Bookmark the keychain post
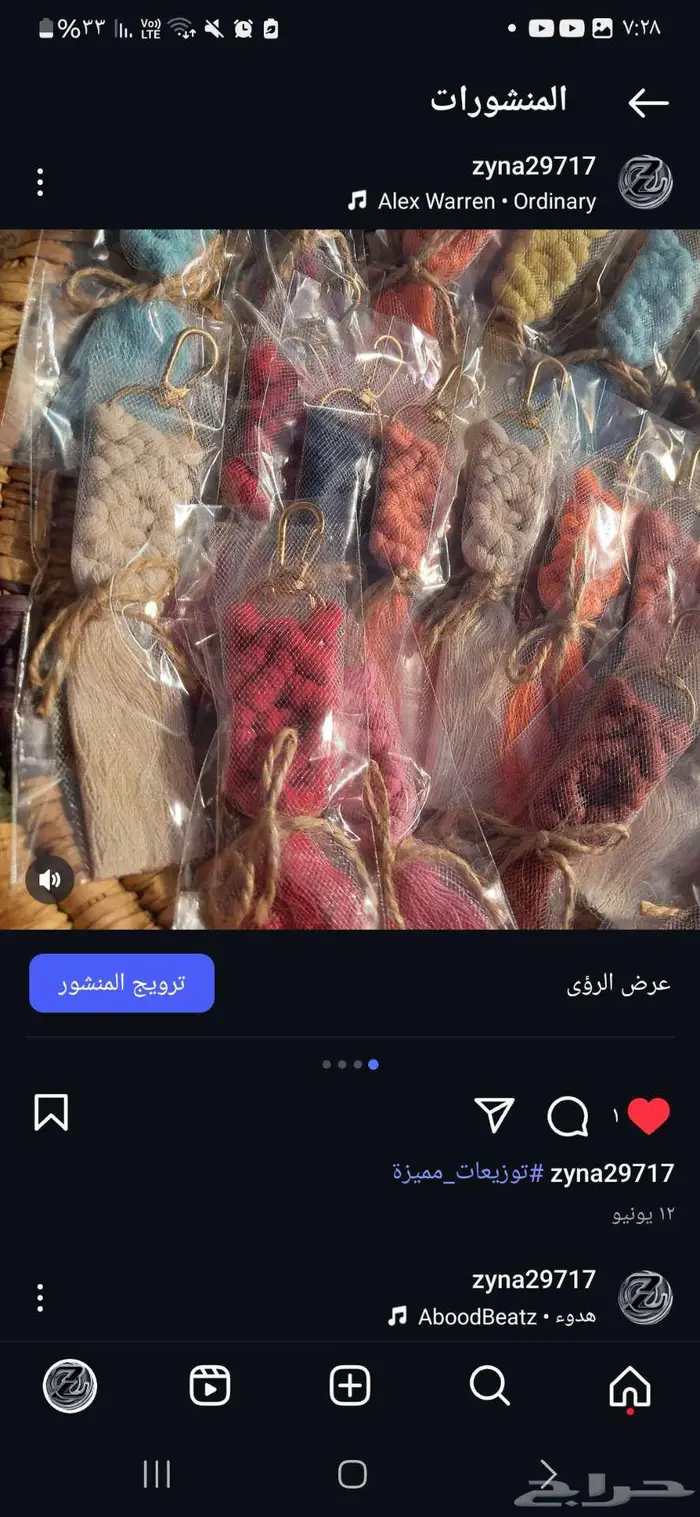 (x=51, y=1113)
